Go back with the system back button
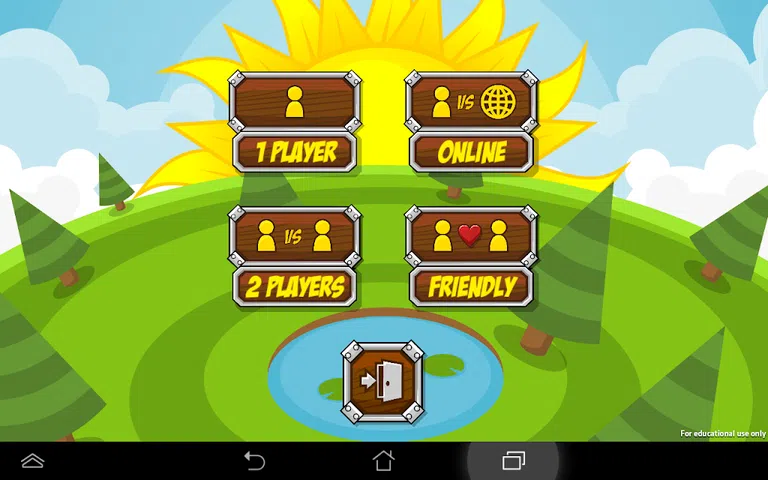 255,461
